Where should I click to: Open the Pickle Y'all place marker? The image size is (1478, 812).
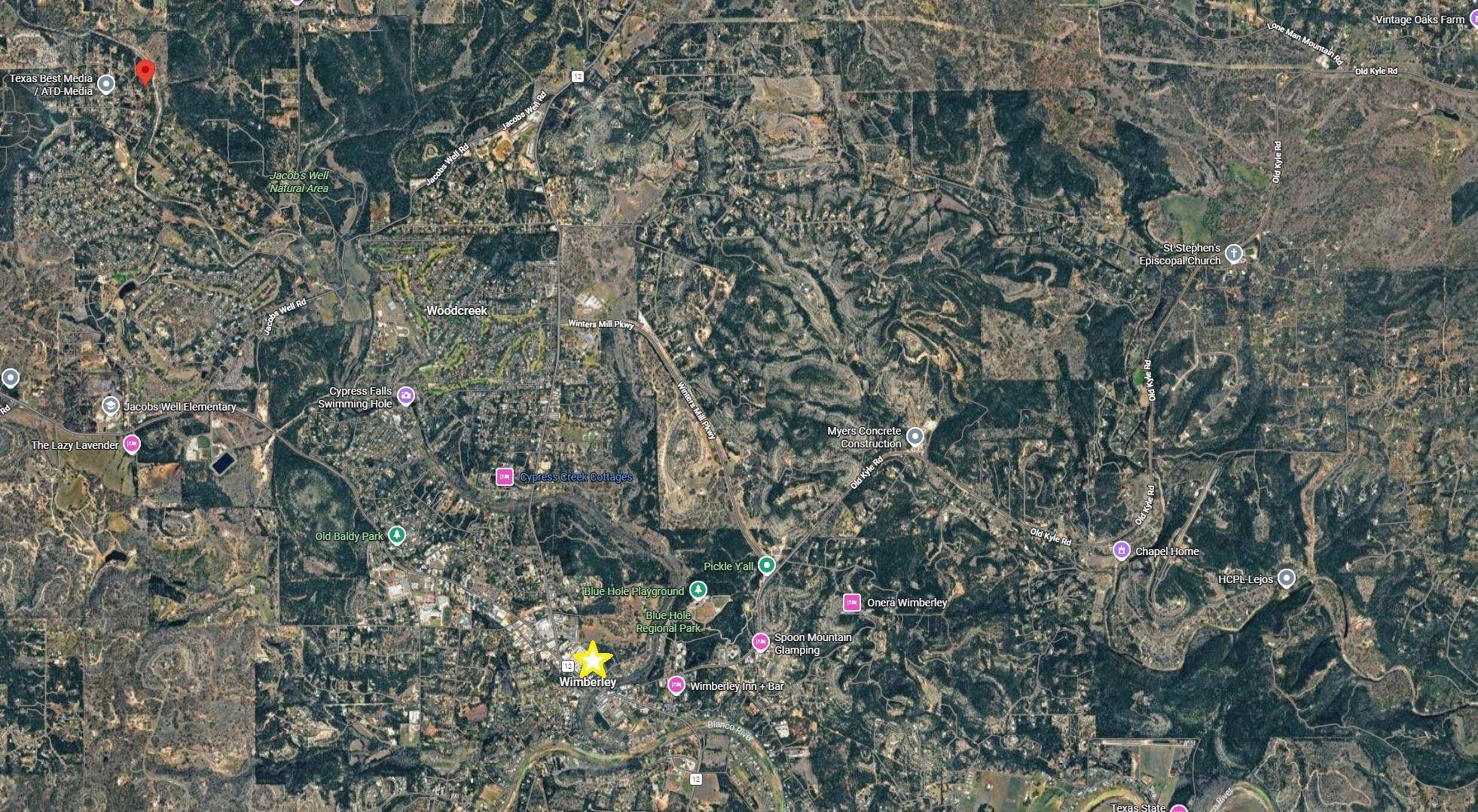pos(766,566)
